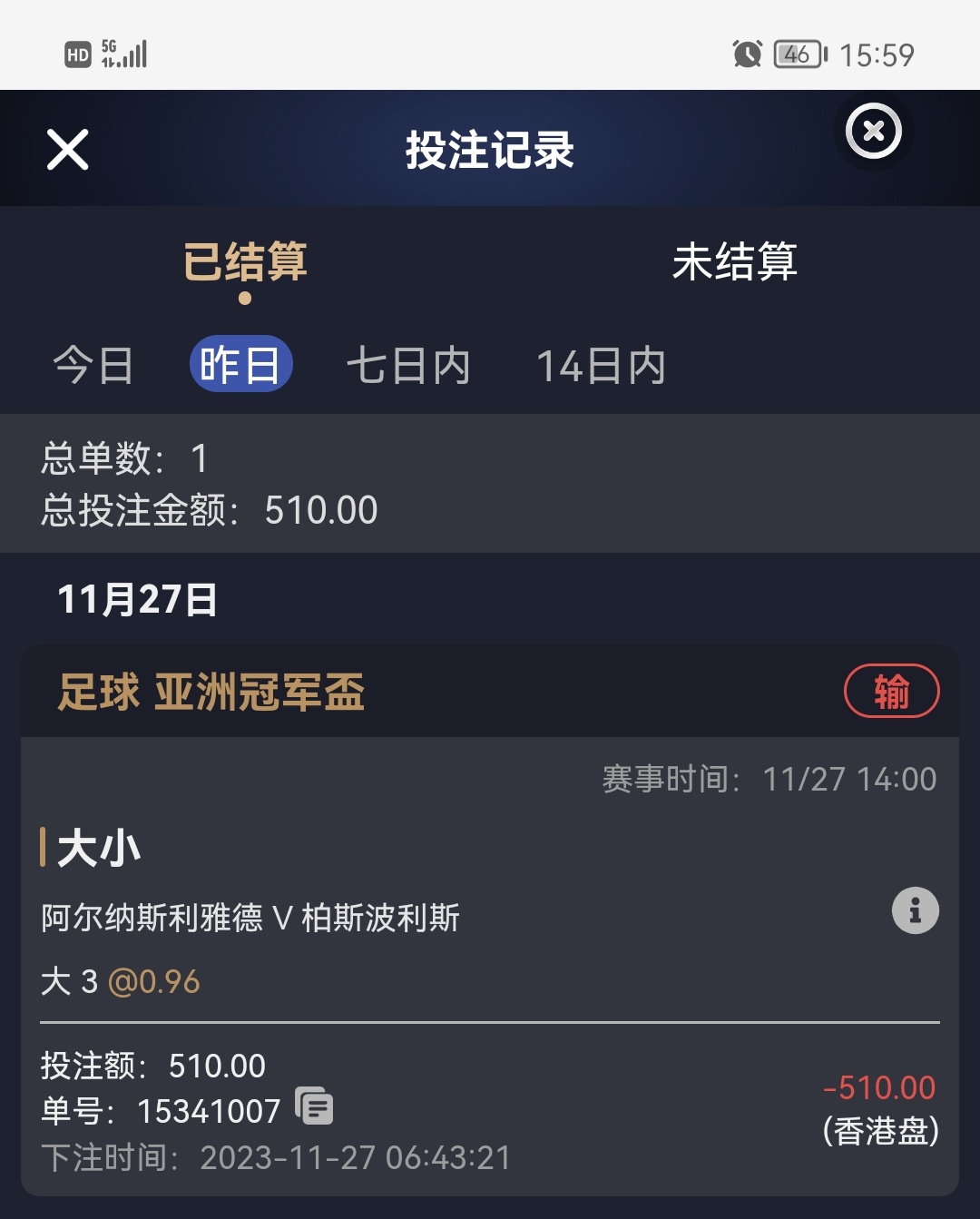Switch to the 未结算 tab
The height and width of the screenshot is (1219, 980).
[734, 262]
